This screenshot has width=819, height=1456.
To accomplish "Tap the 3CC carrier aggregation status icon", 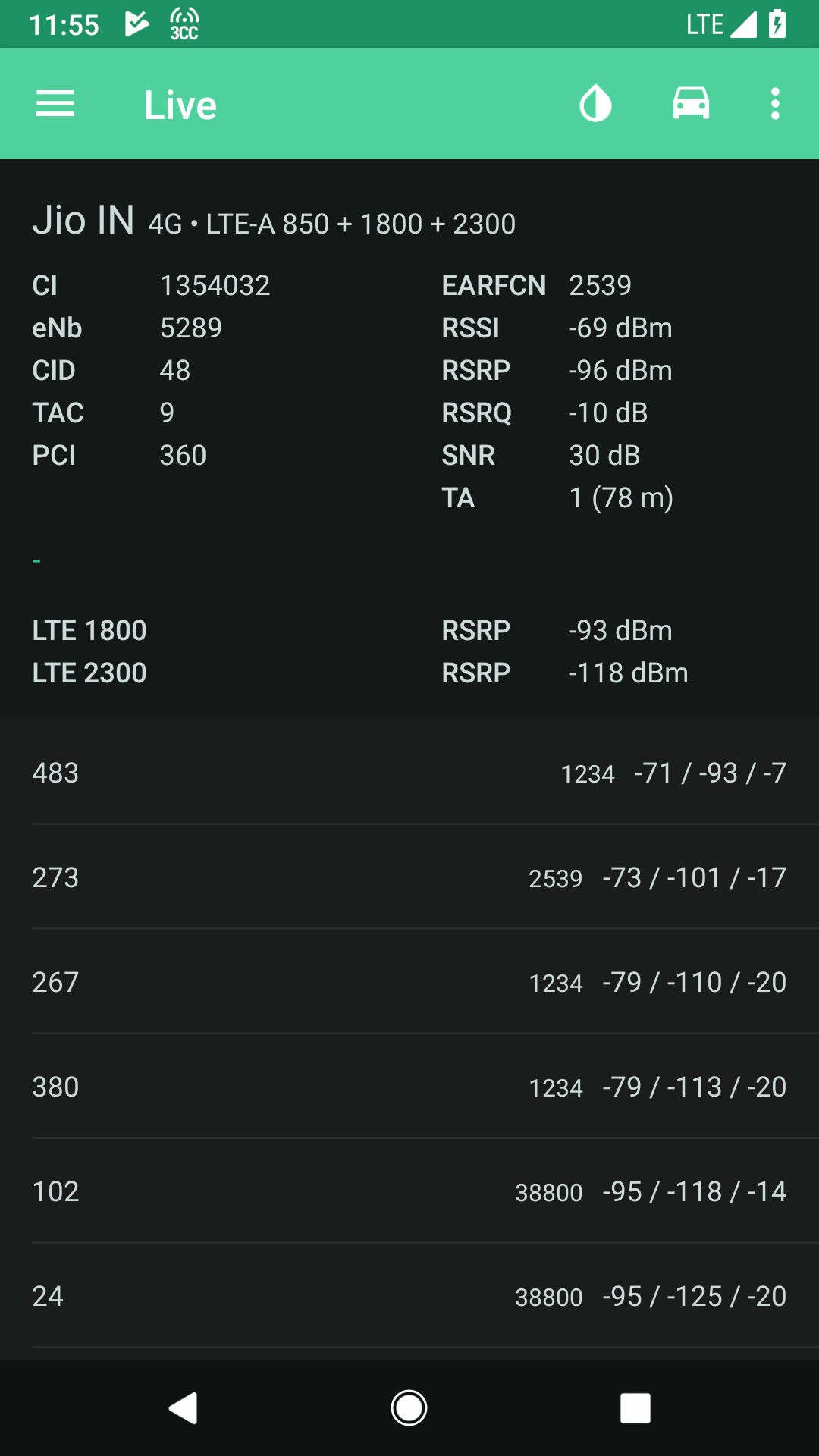I will click(x=184, y=23).
